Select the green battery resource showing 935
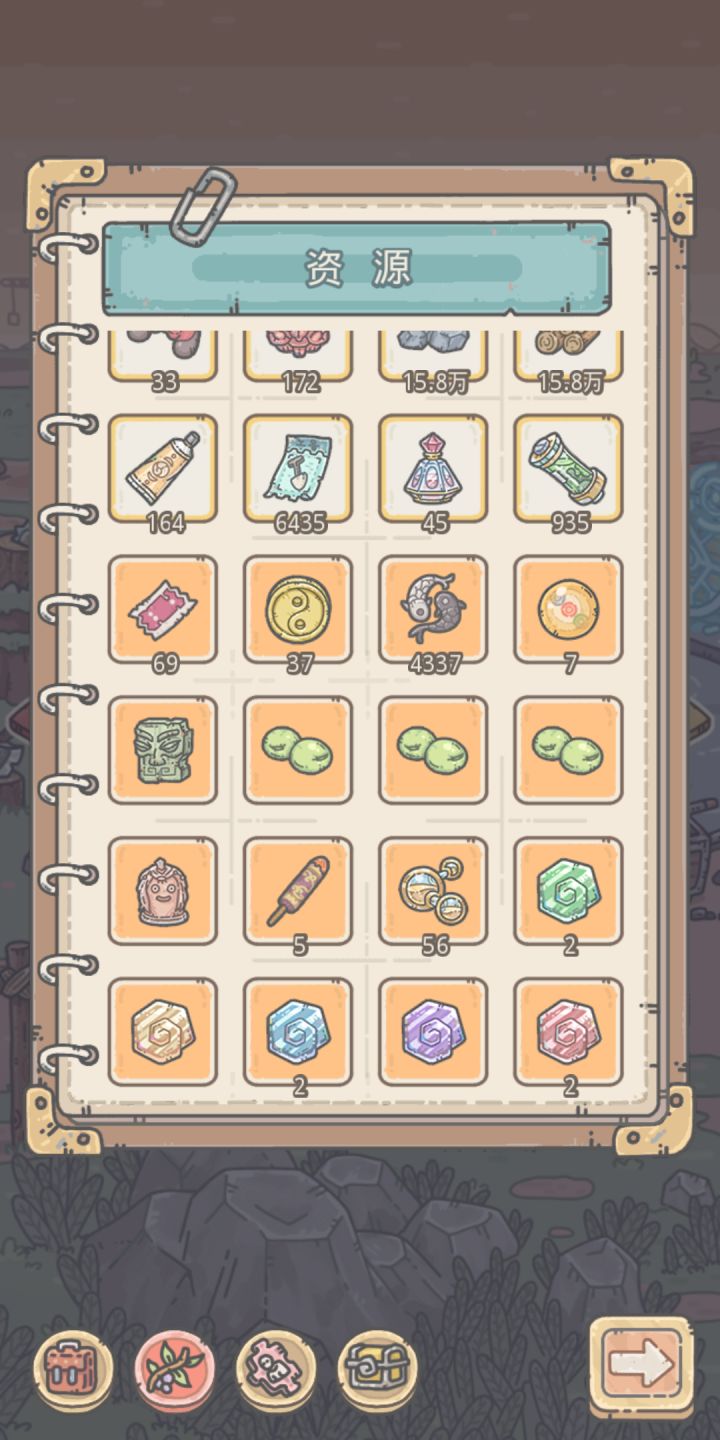 click(x=567, y=467)
